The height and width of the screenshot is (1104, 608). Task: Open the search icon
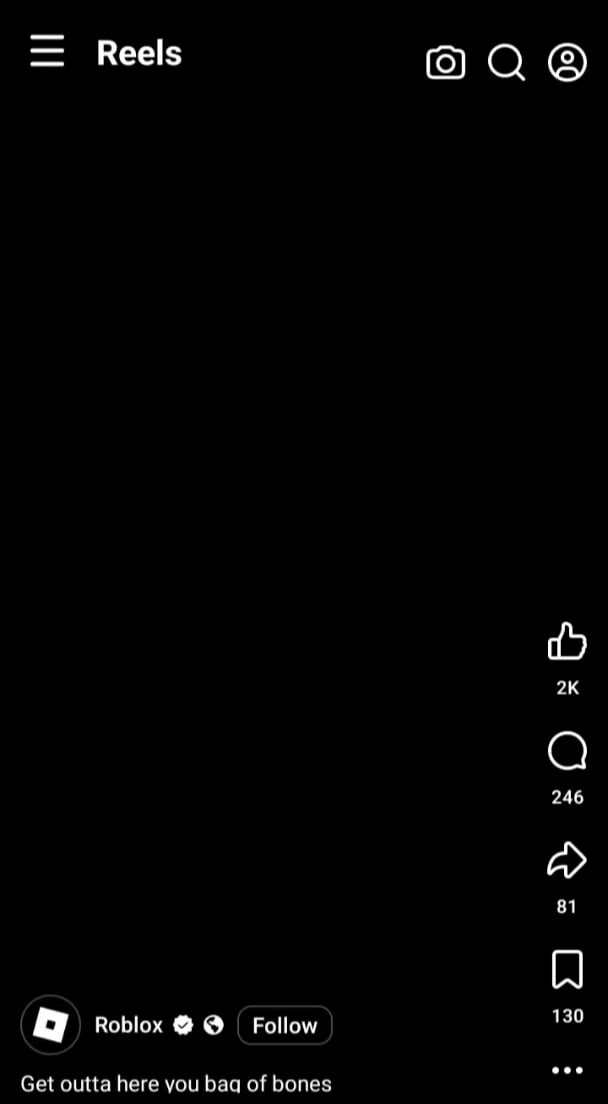506,63
